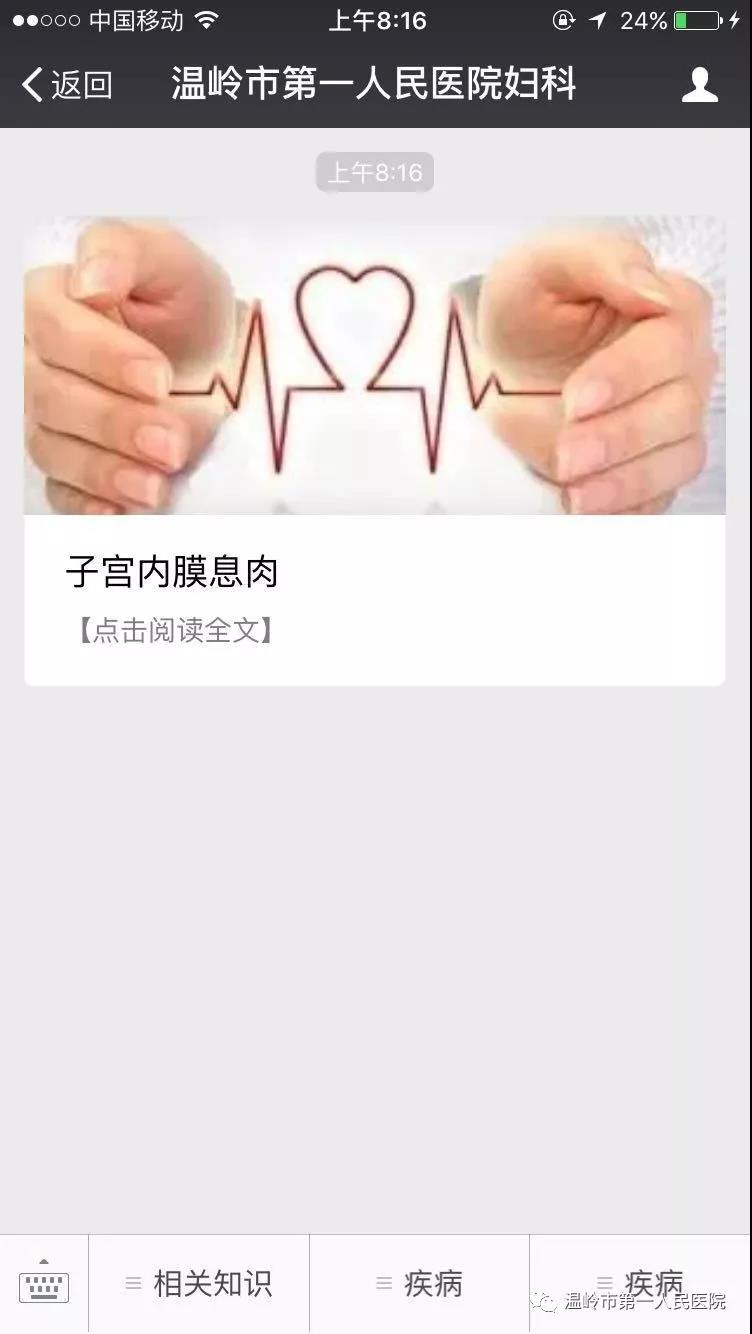This screenshot has width=752, height=1334.
Task: Open the official account profile icon
Action: 699,86
